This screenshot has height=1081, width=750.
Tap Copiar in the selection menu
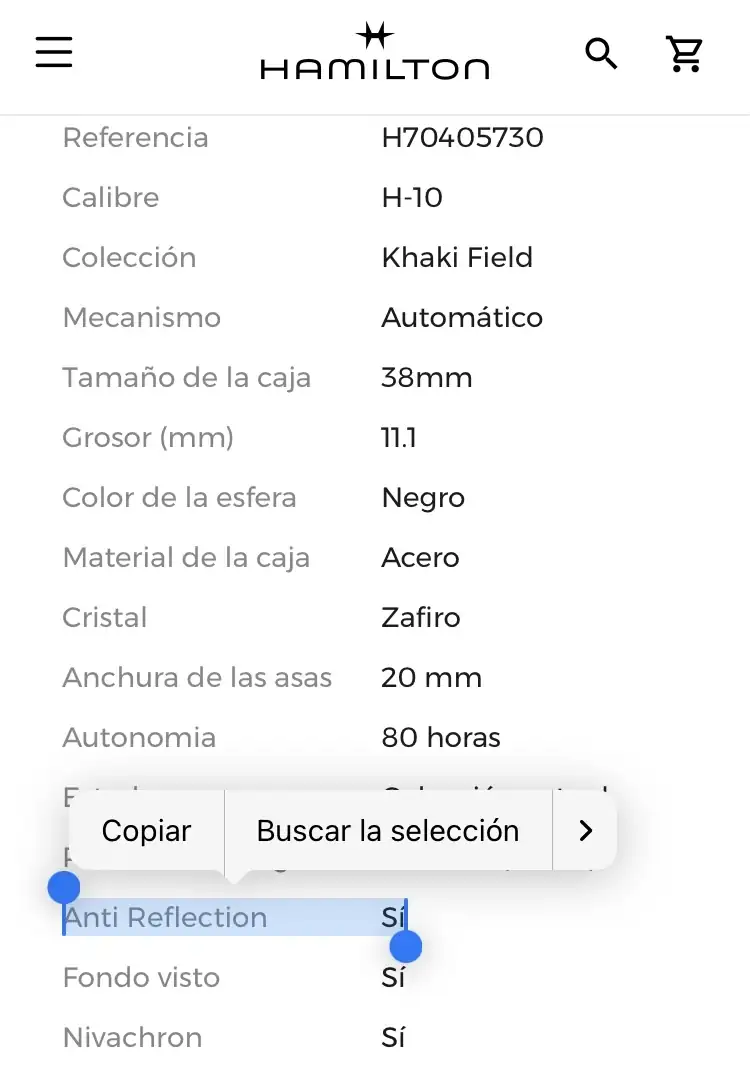pos(146,831)
